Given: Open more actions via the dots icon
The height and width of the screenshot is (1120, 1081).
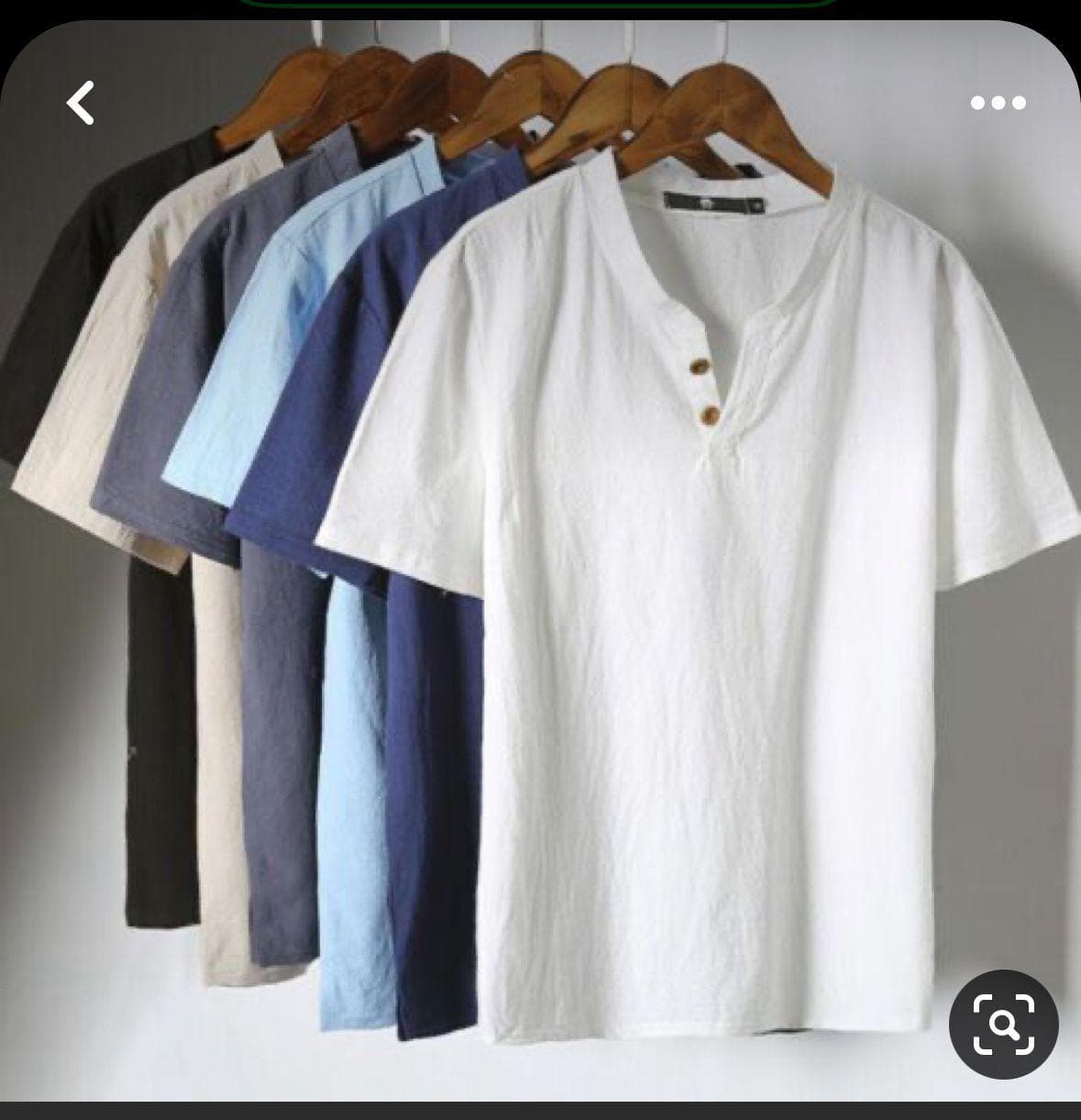Looking at the screenshot, I should tap(997, 103).
